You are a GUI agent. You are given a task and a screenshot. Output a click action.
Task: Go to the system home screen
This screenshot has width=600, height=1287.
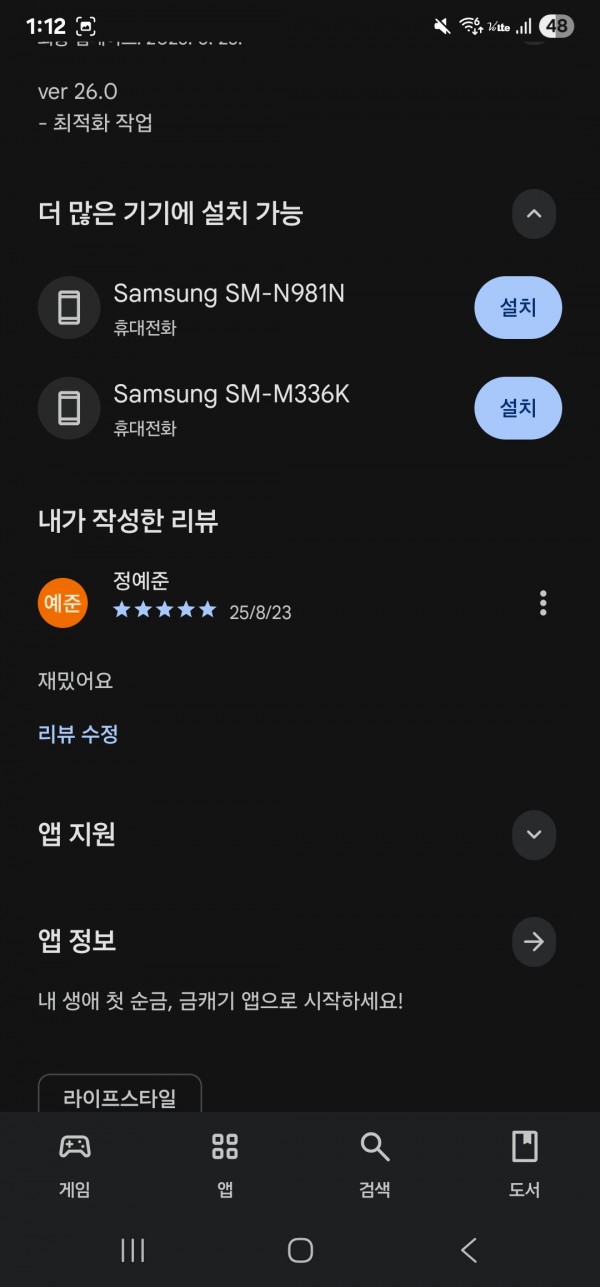coord(300,1250)
